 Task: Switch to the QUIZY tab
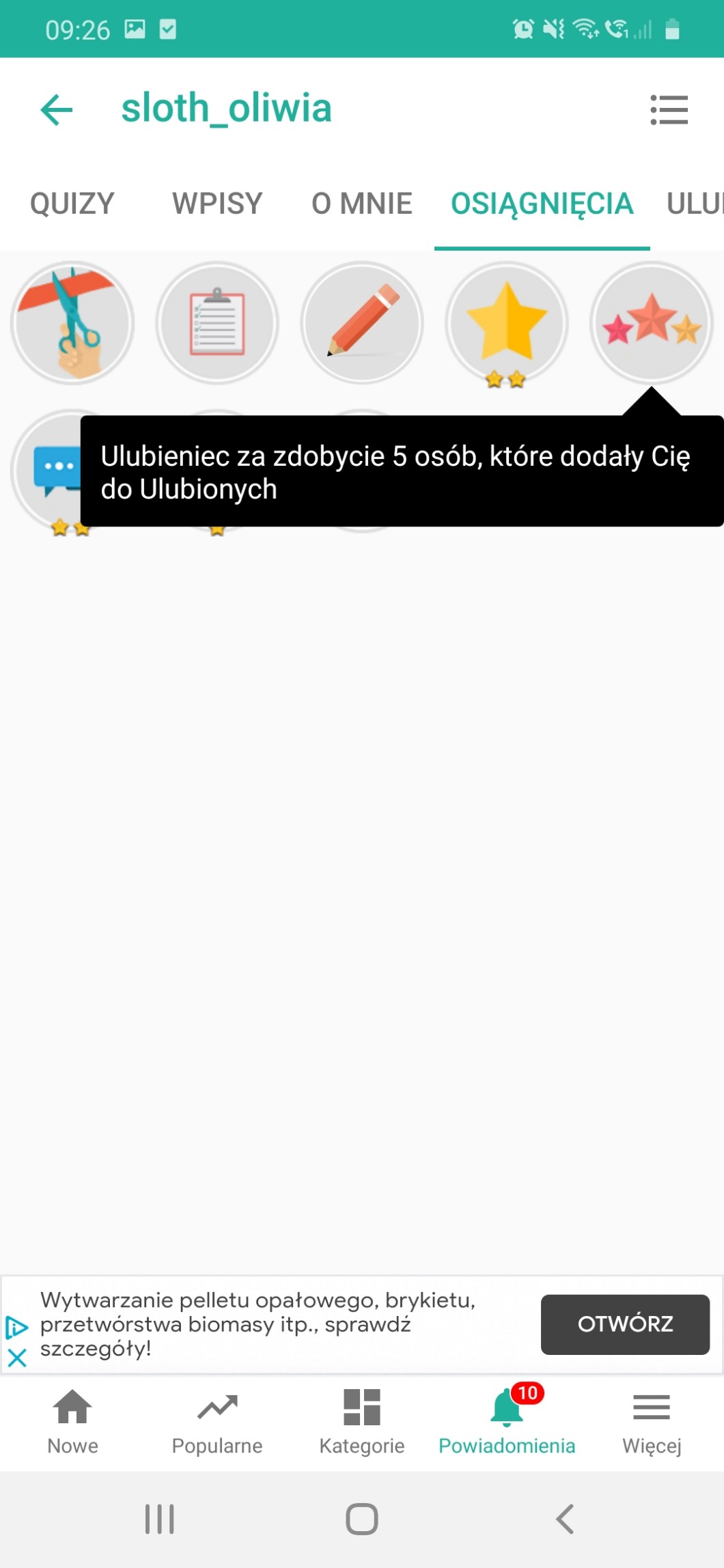pyautogui.click(x=72, y=204)
